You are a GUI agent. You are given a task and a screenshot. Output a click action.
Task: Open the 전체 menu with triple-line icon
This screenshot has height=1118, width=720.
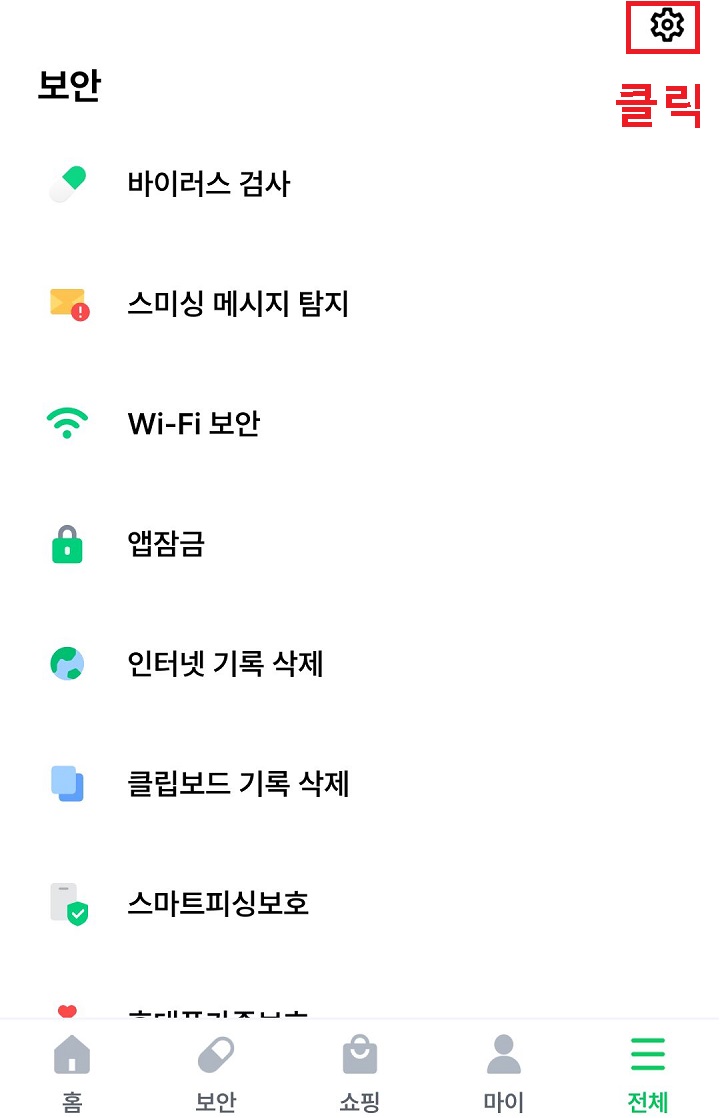[647, 1055]
